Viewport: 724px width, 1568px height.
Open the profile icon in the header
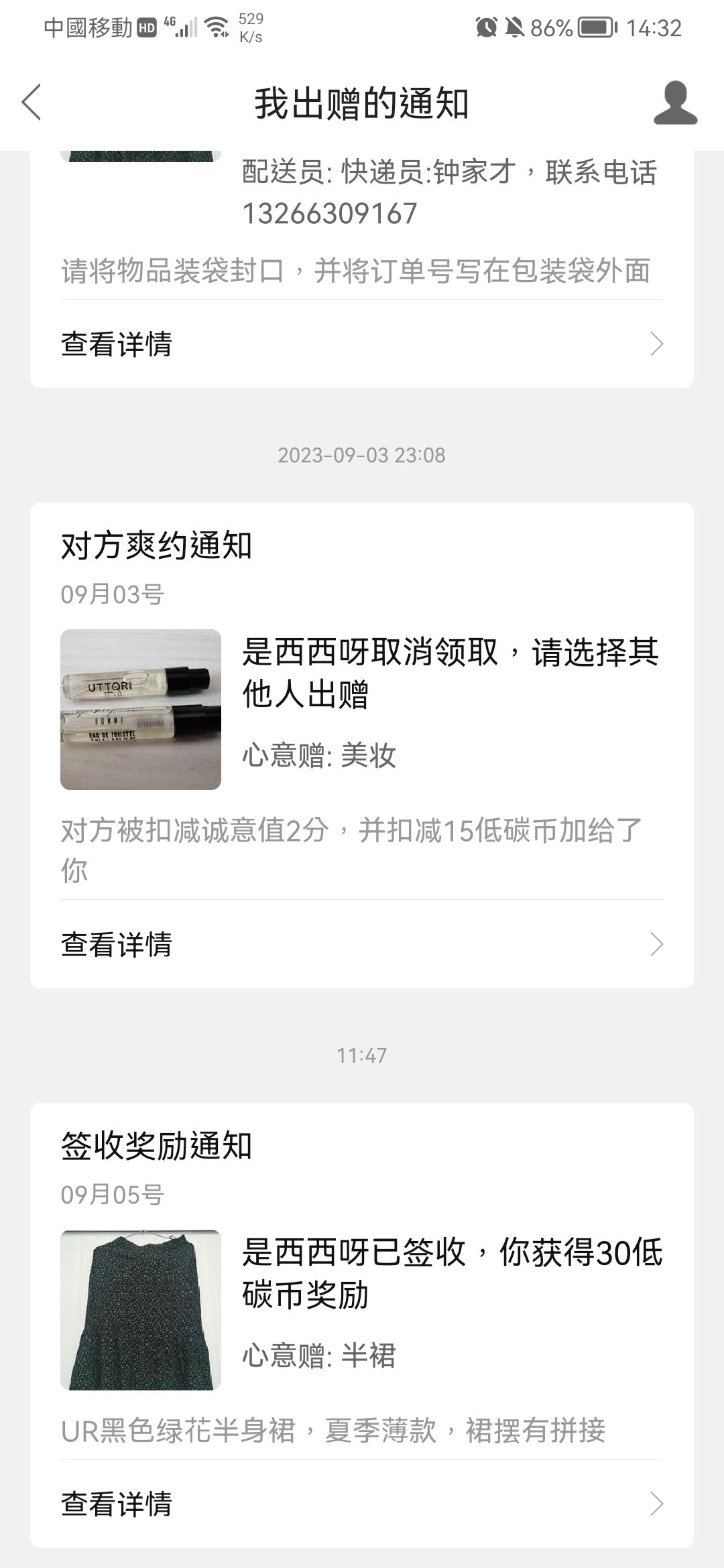(x=675, y=103)
